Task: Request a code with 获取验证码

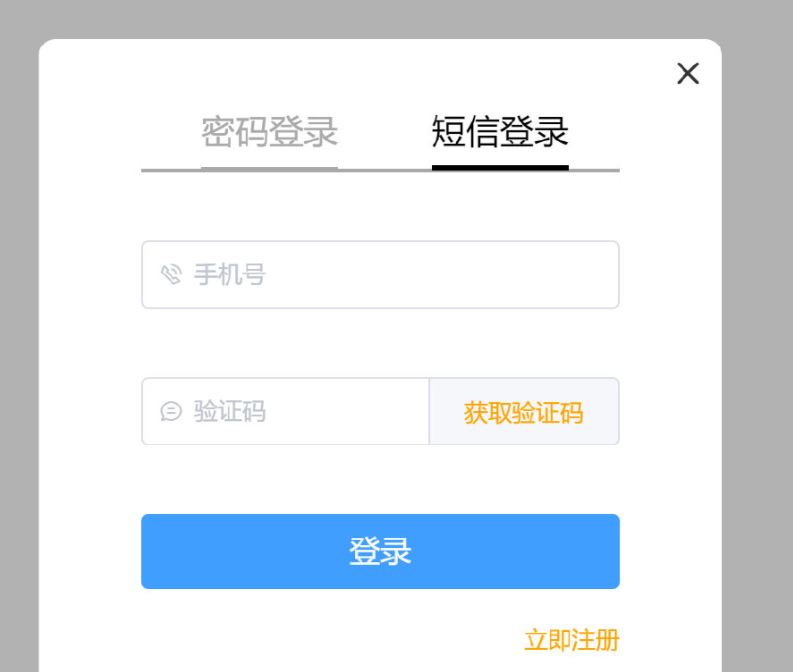Action: tap(523, 412)
